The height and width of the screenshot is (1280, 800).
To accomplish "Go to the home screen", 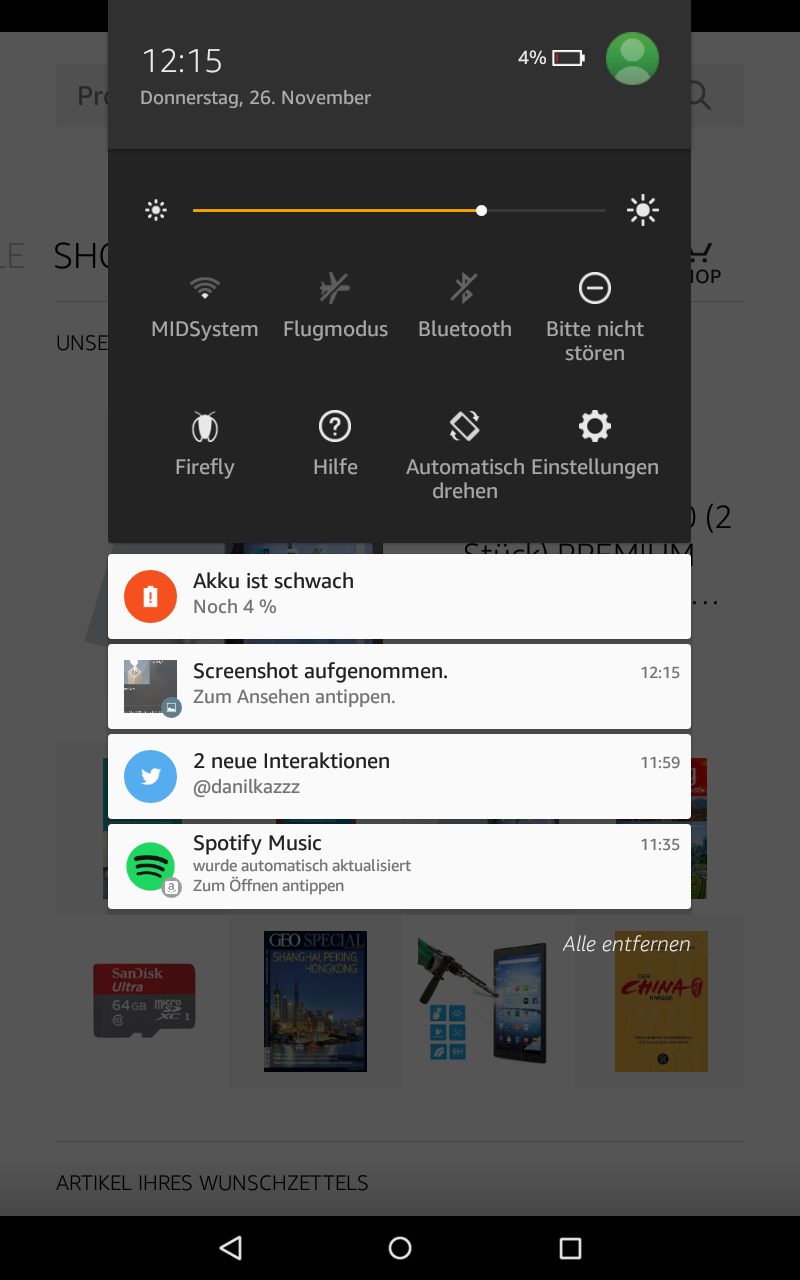I will pyautogui.click(x=400, y=1247).
